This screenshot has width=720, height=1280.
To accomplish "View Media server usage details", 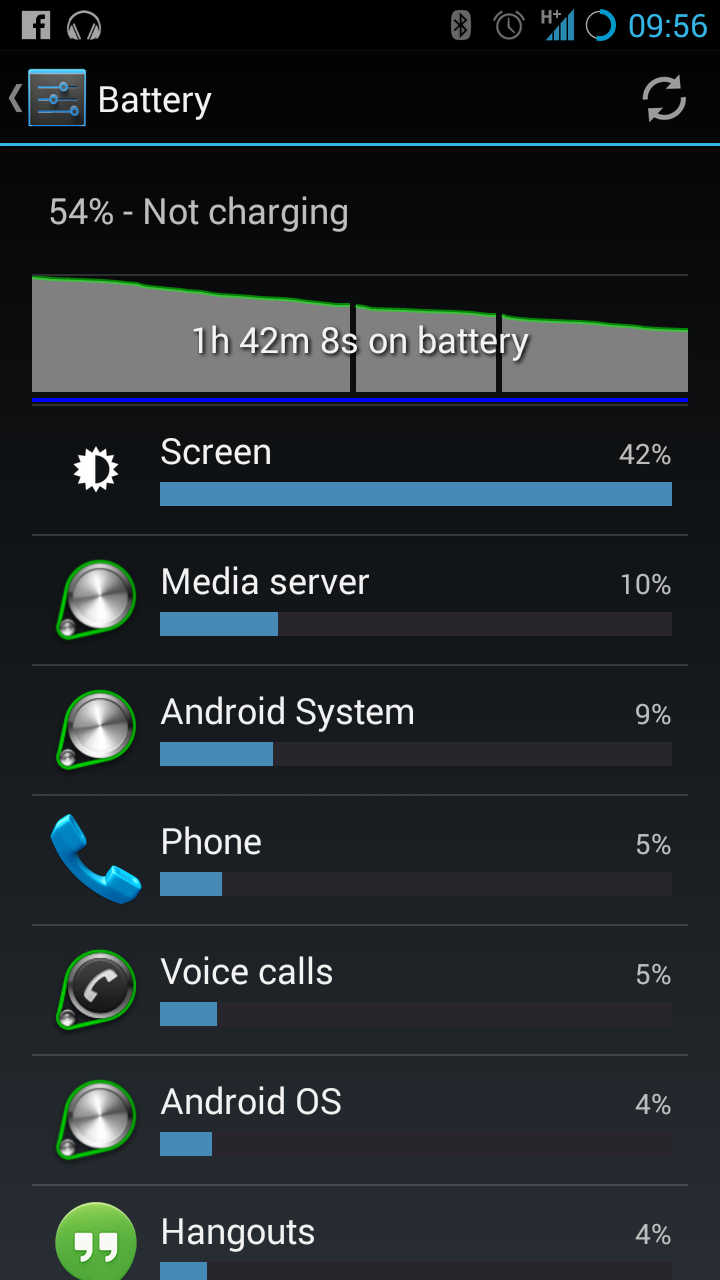I will click(360, 600).
